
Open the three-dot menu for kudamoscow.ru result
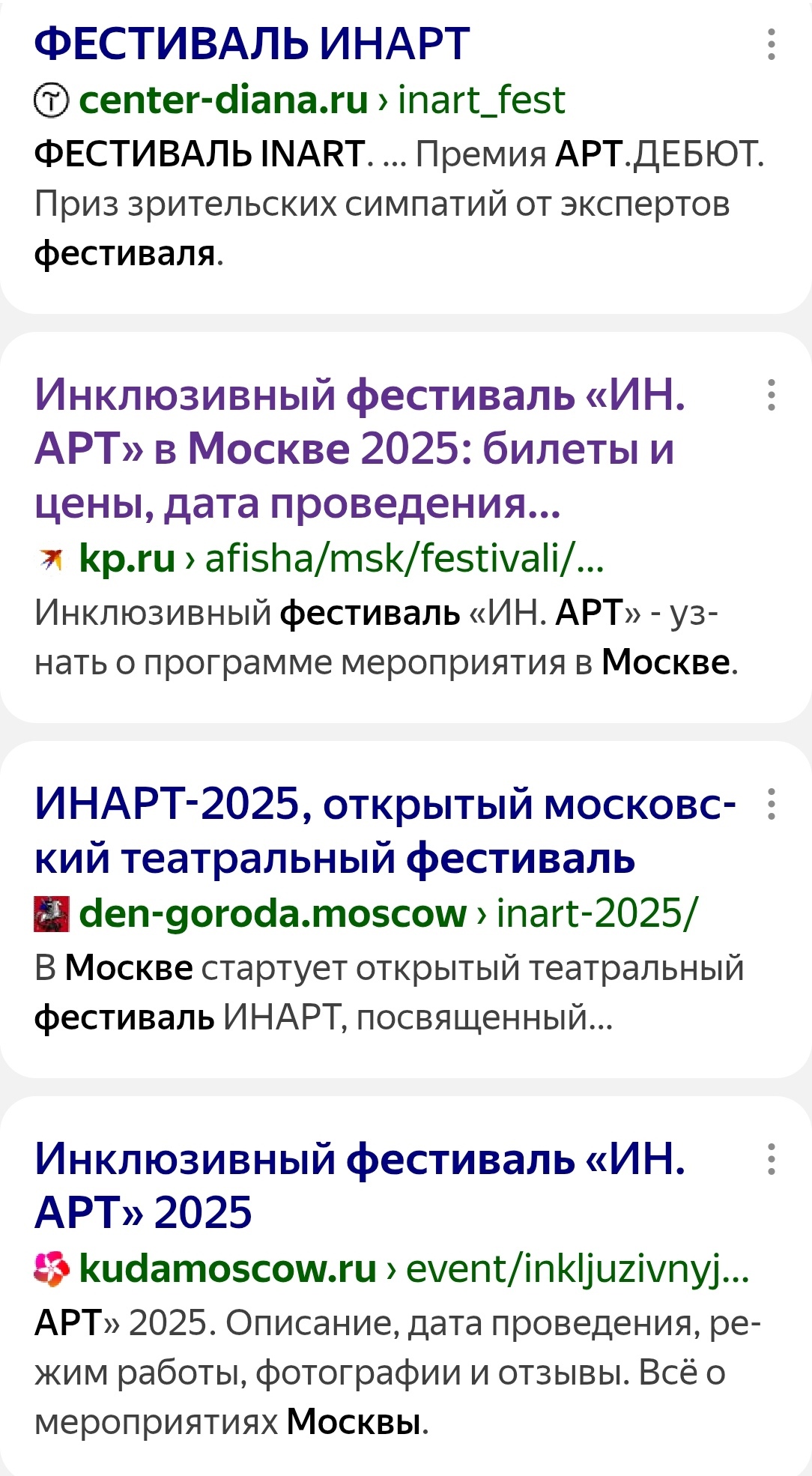pos(771,1159)
